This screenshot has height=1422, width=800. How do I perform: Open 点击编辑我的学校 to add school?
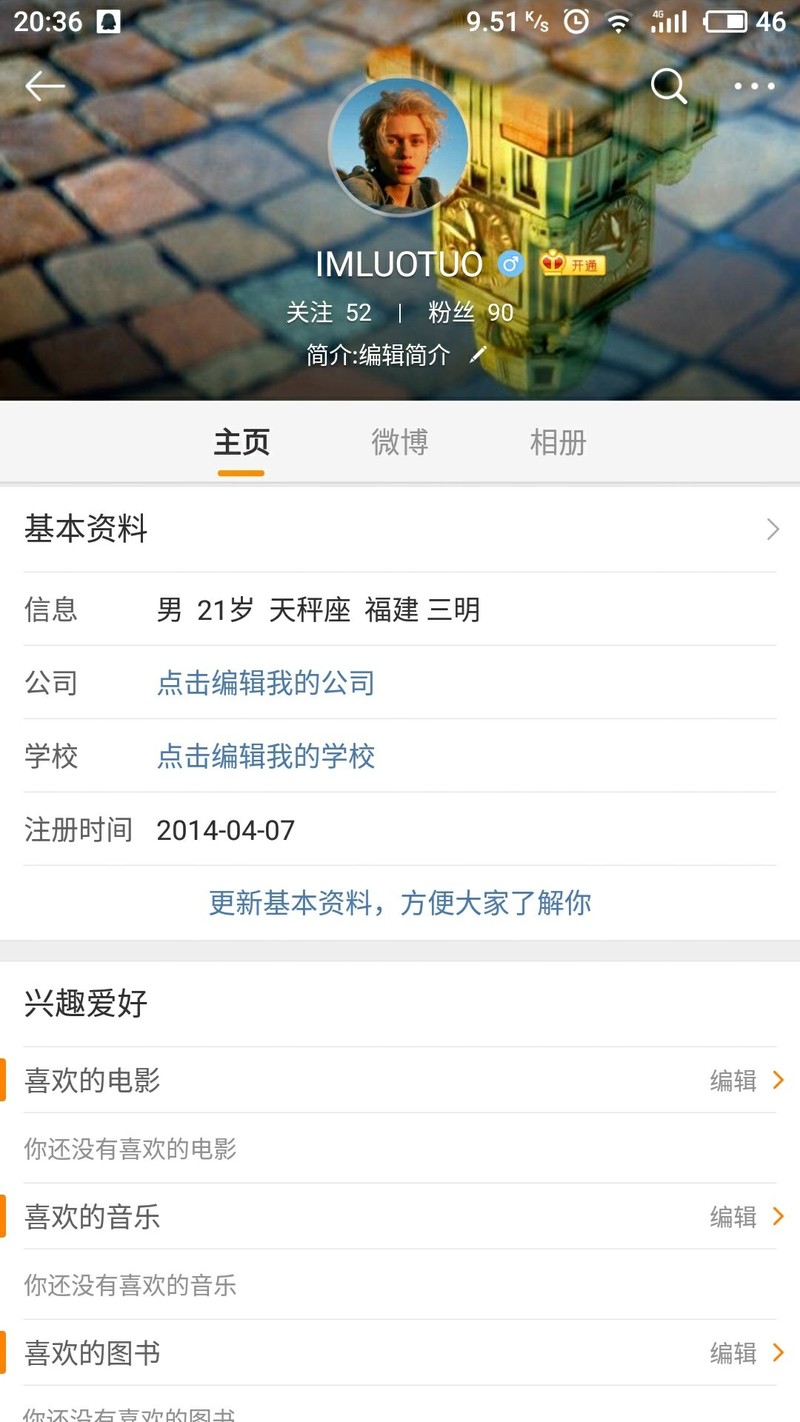pos(264,757)
